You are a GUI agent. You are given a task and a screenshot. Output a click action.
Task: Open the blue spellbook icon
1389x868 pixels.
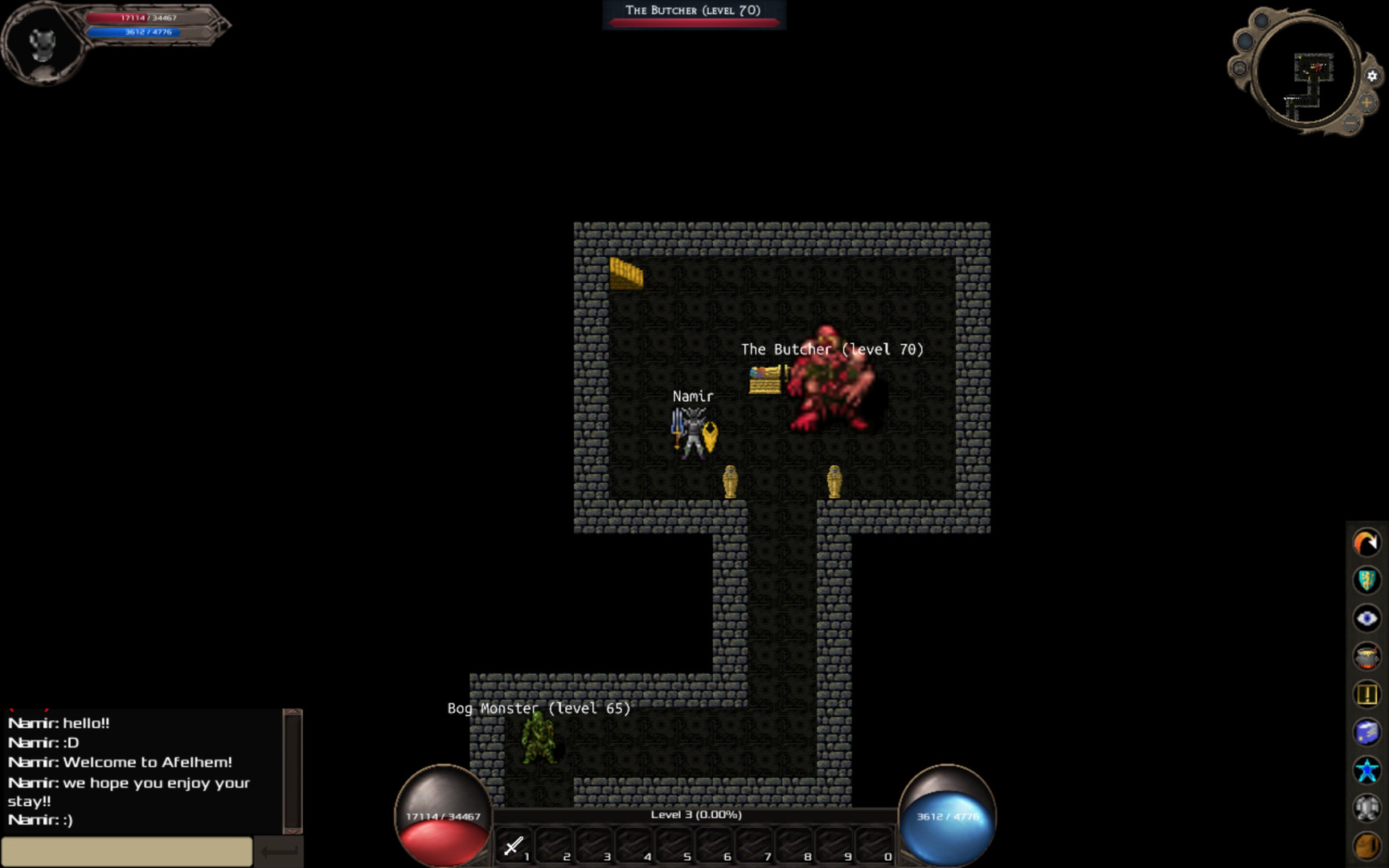click(1366, 732)
